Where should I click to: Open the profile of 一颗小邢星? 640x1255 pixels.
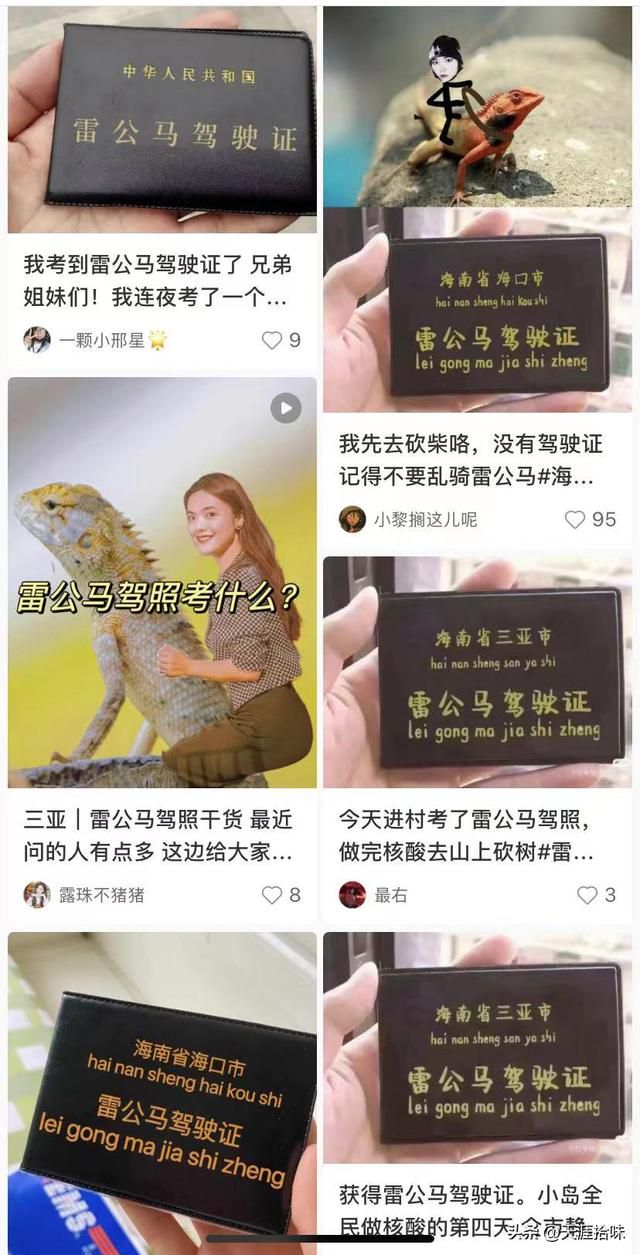point(38,340)
